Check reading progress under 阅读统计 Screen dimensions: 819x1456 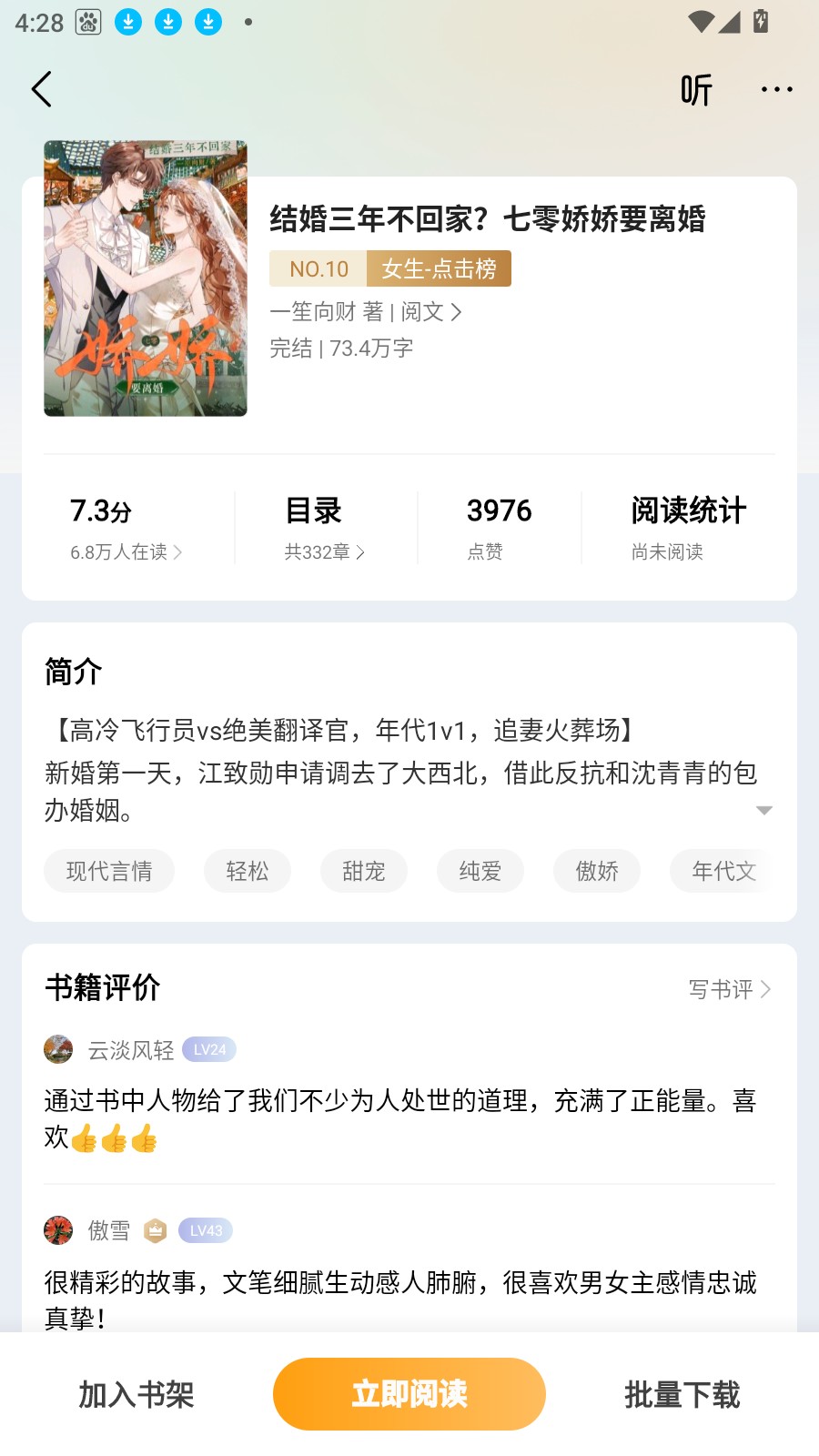click(689, 526)
